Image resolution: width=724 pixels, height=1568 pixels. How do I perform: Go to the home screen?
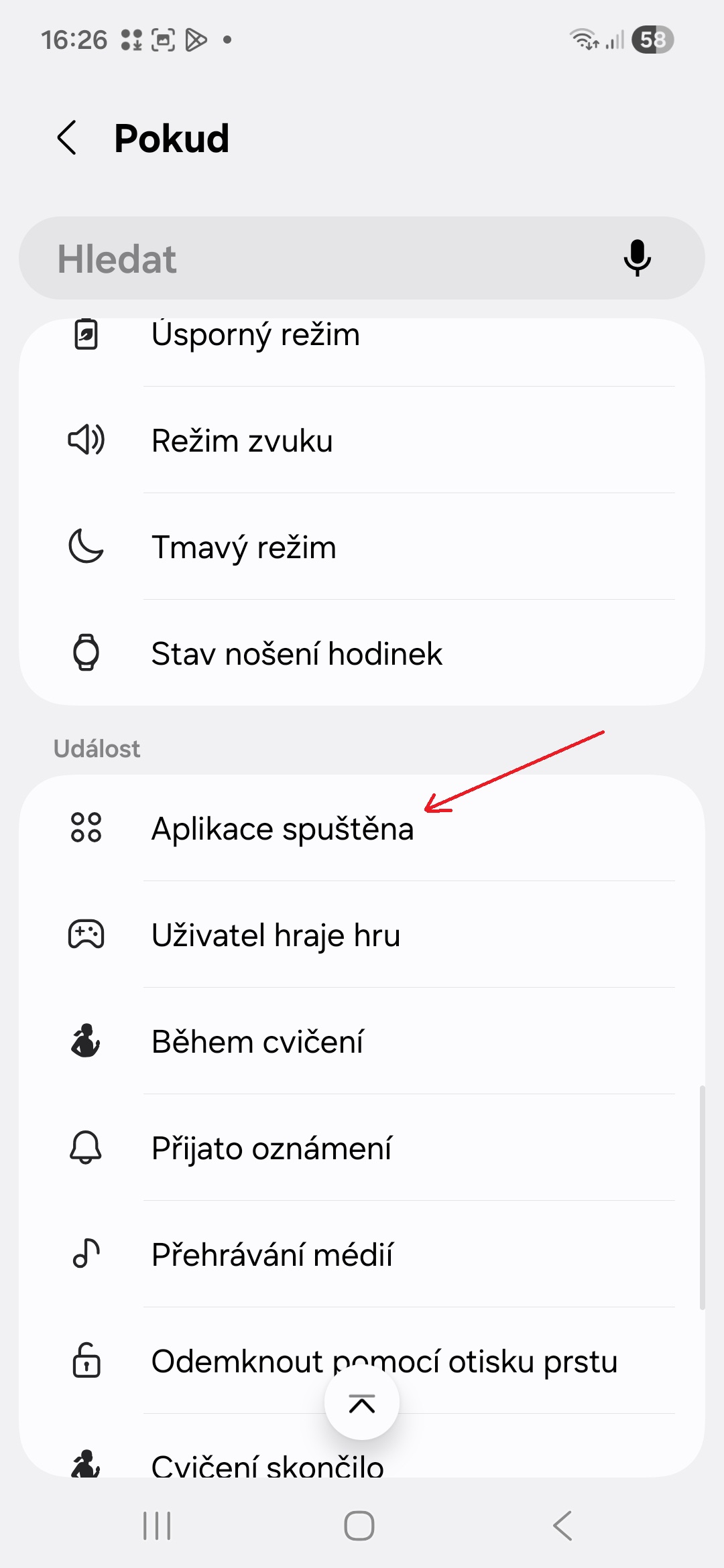tap(359, 1526)
